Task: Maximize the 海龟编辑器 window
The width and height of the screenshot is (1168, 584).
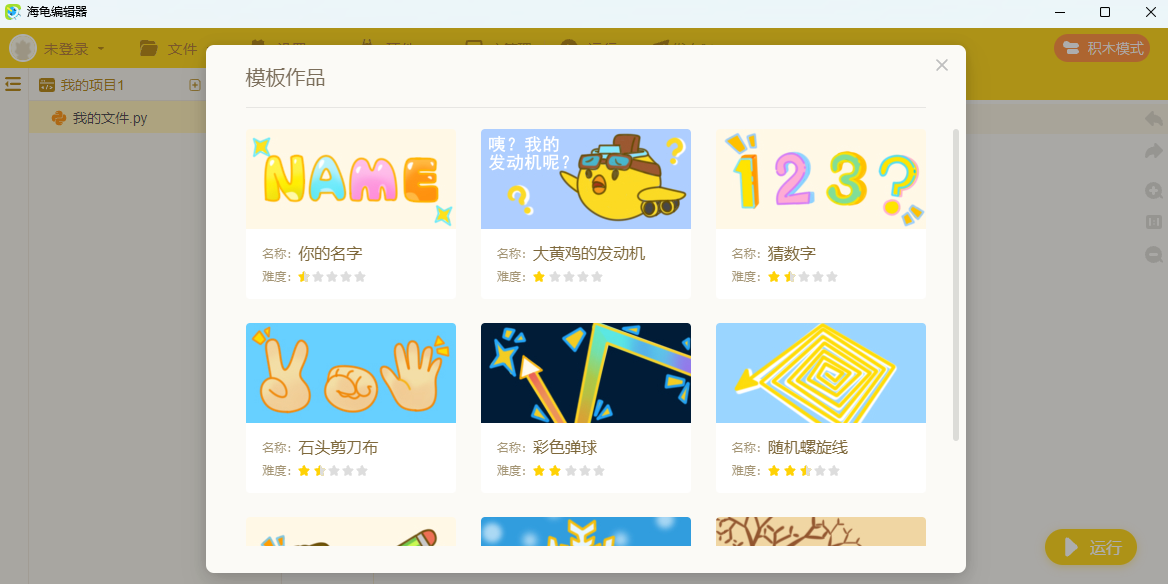Action: click(x=1105, y=12)
